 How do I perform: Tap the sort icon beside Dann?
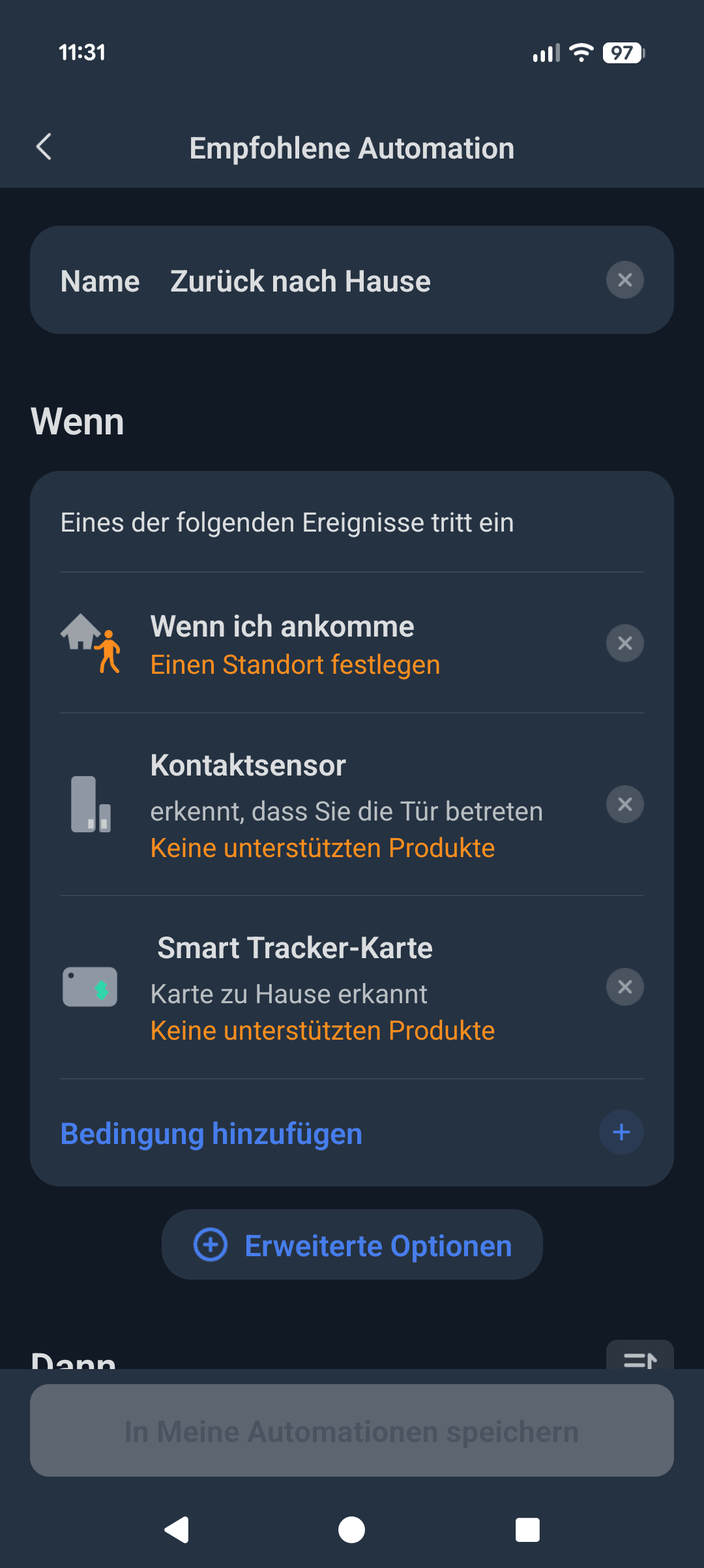click(x=639, y=1357)
